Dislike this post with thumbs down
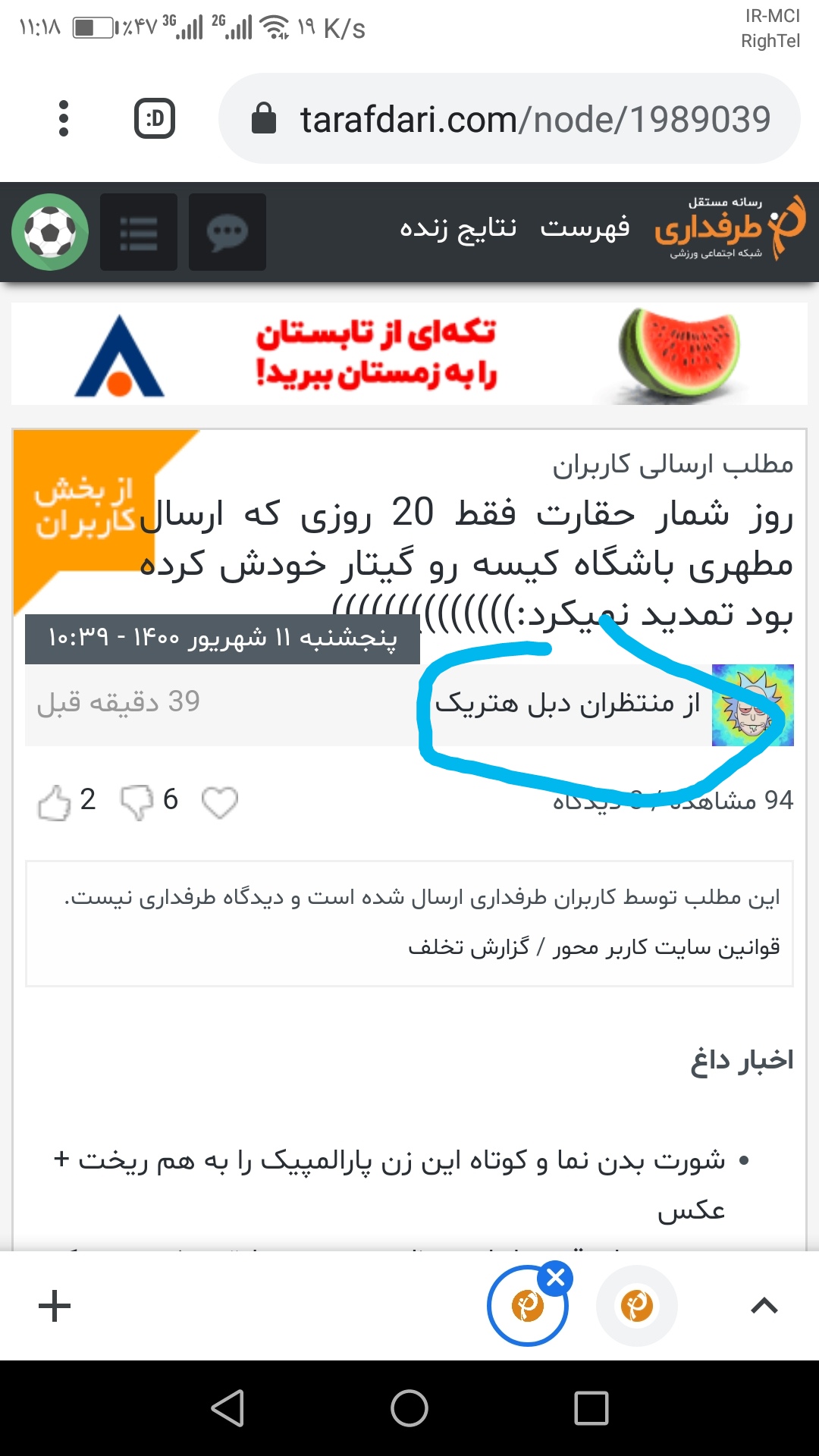Viewport: 819px width, 1456px height. (x=137, y=802)
